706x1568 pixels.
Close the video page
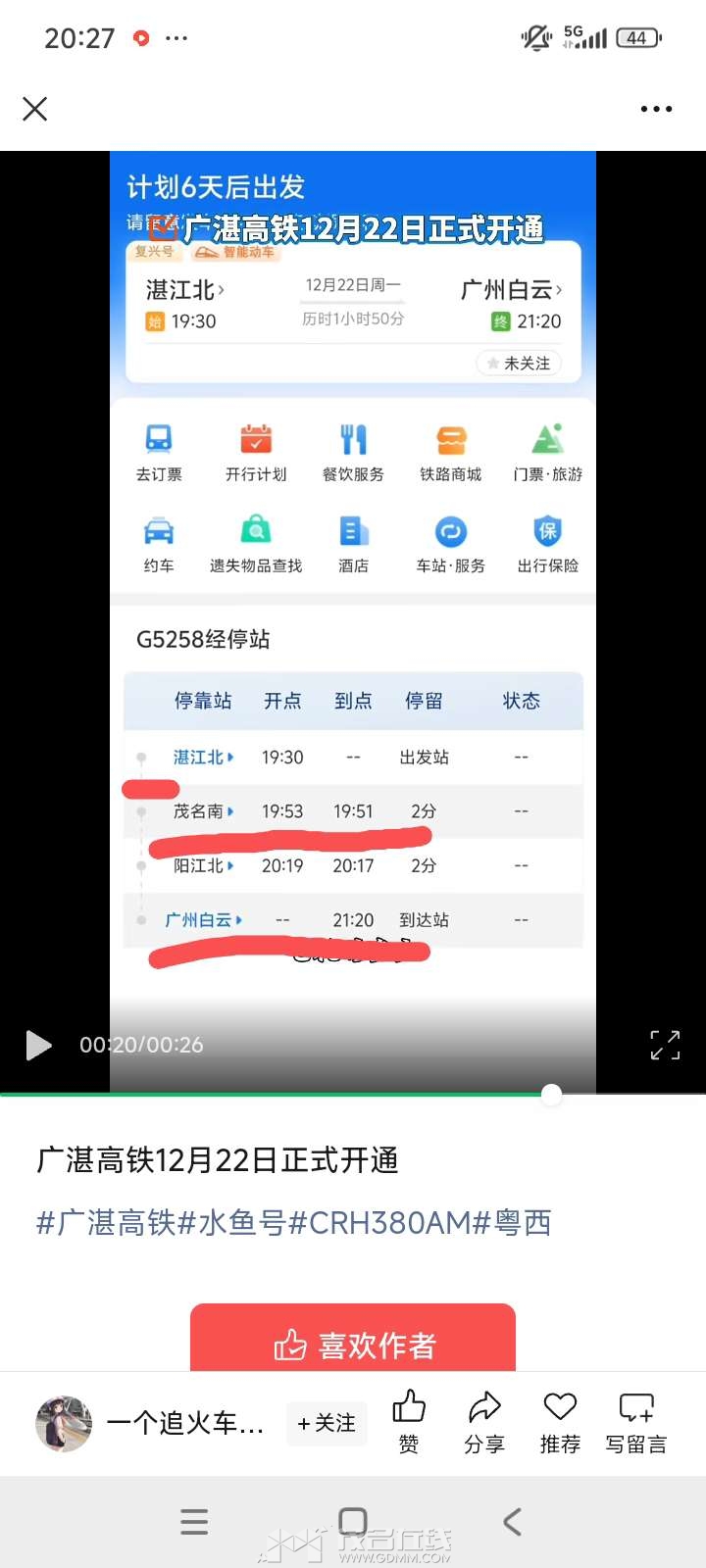tap(35, 109)
